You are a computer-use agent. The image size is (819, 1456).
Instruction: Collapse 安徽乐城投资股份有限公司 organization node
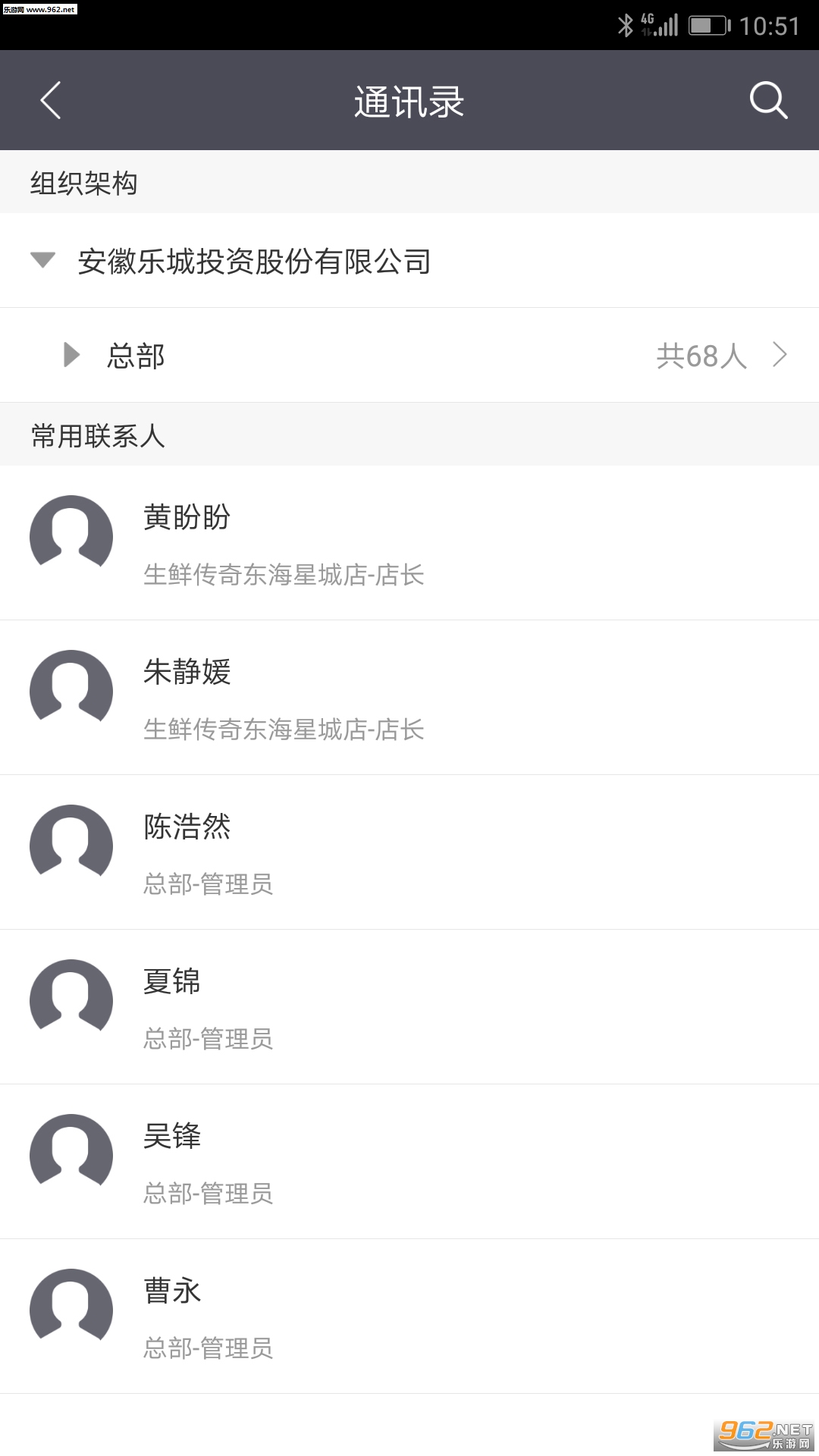point(42,261)
